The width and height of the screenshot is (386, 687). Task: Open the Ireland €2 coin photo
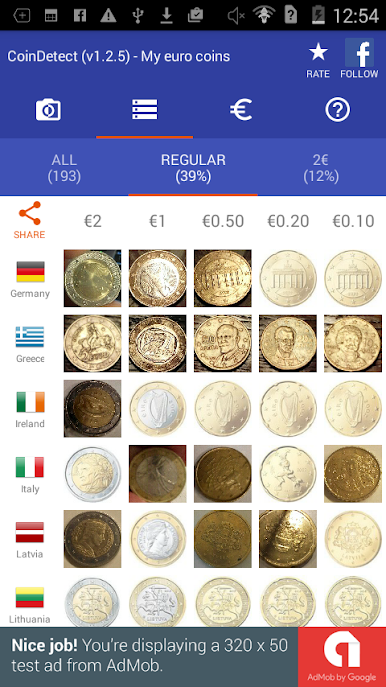pos(92,408)
